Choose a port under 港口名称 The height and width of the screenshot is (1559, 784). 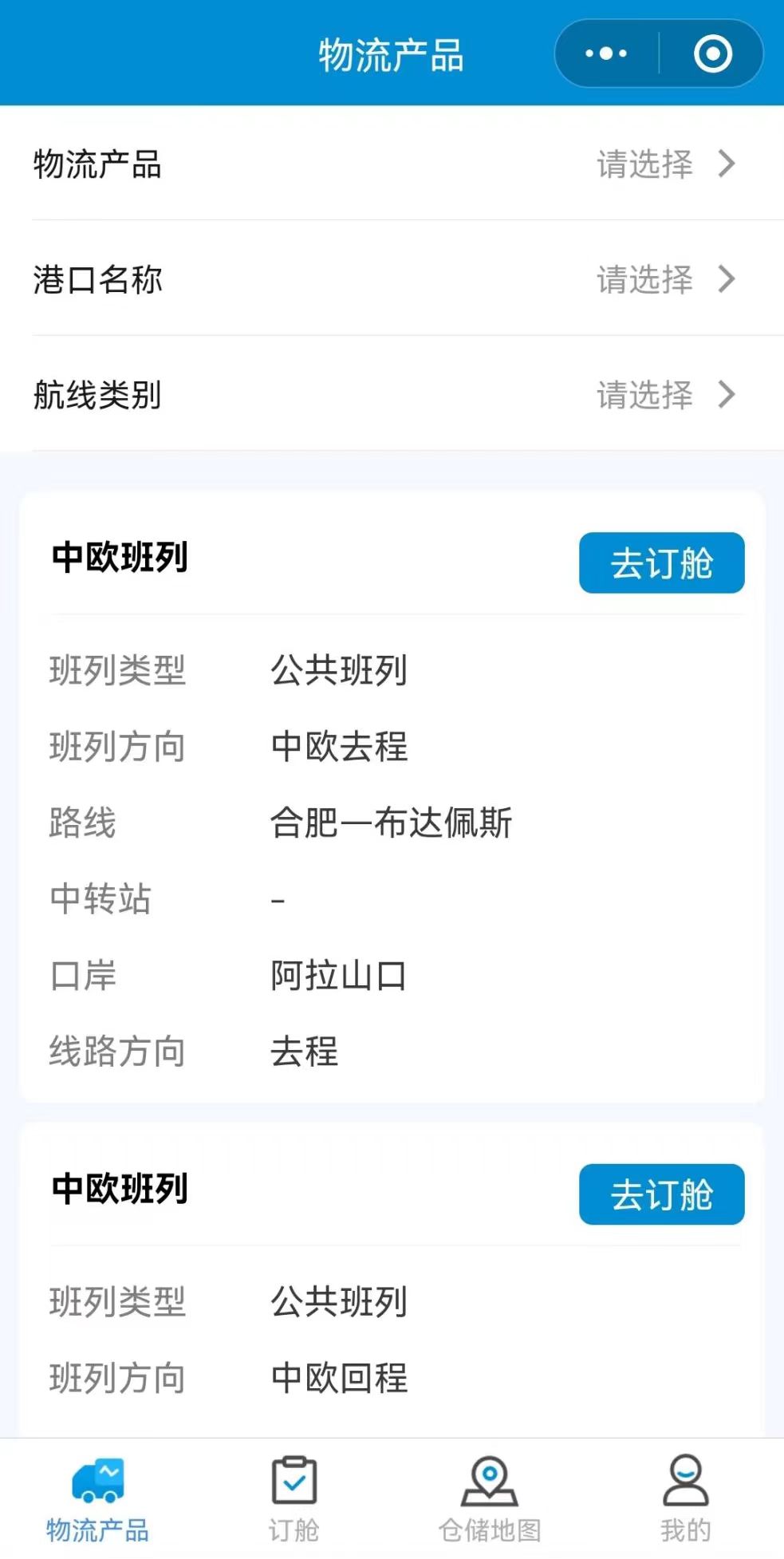[x=392, y=279]
